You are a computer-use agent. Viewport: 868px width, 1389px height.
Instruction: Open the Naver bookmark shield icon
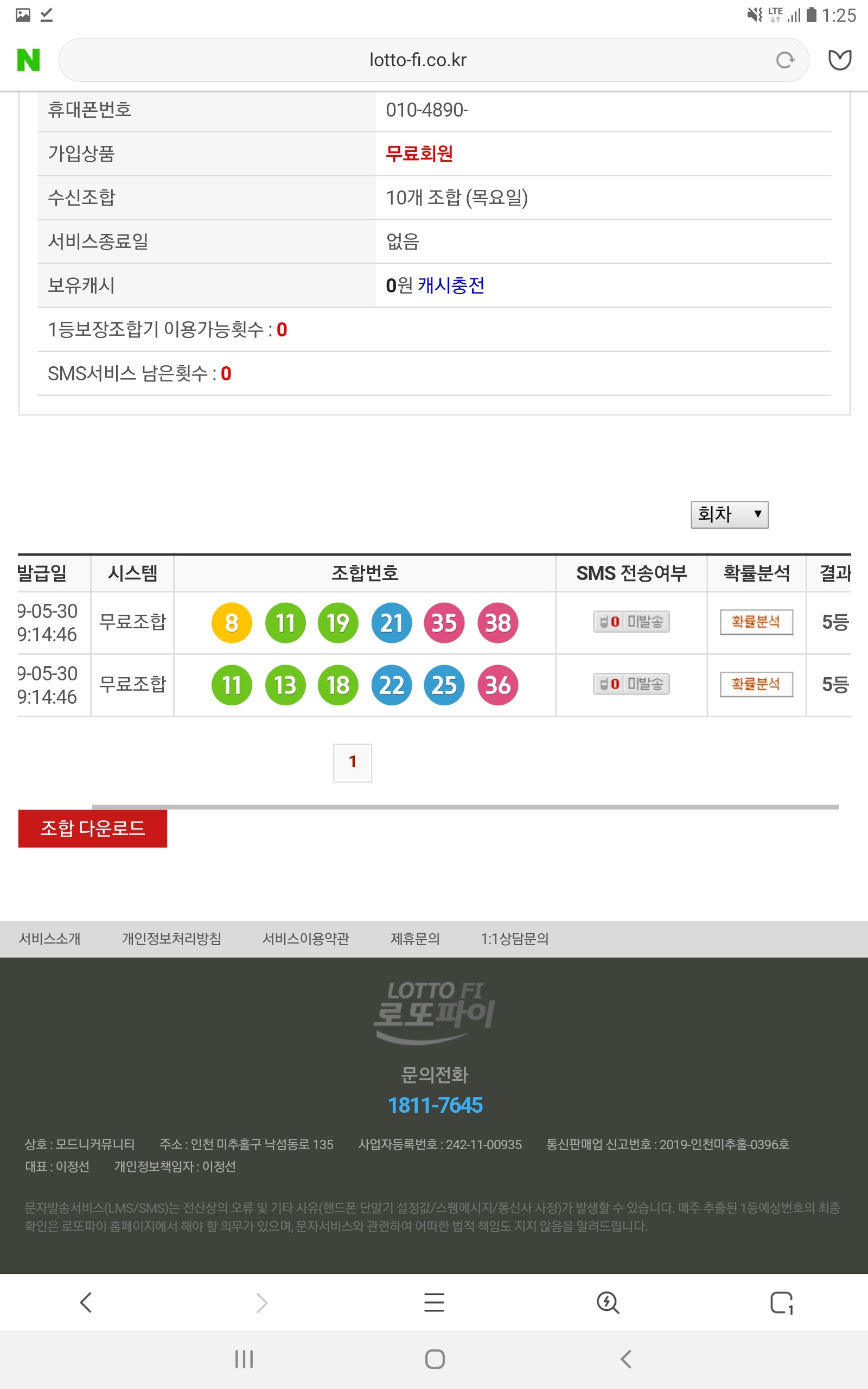point(839,60)
